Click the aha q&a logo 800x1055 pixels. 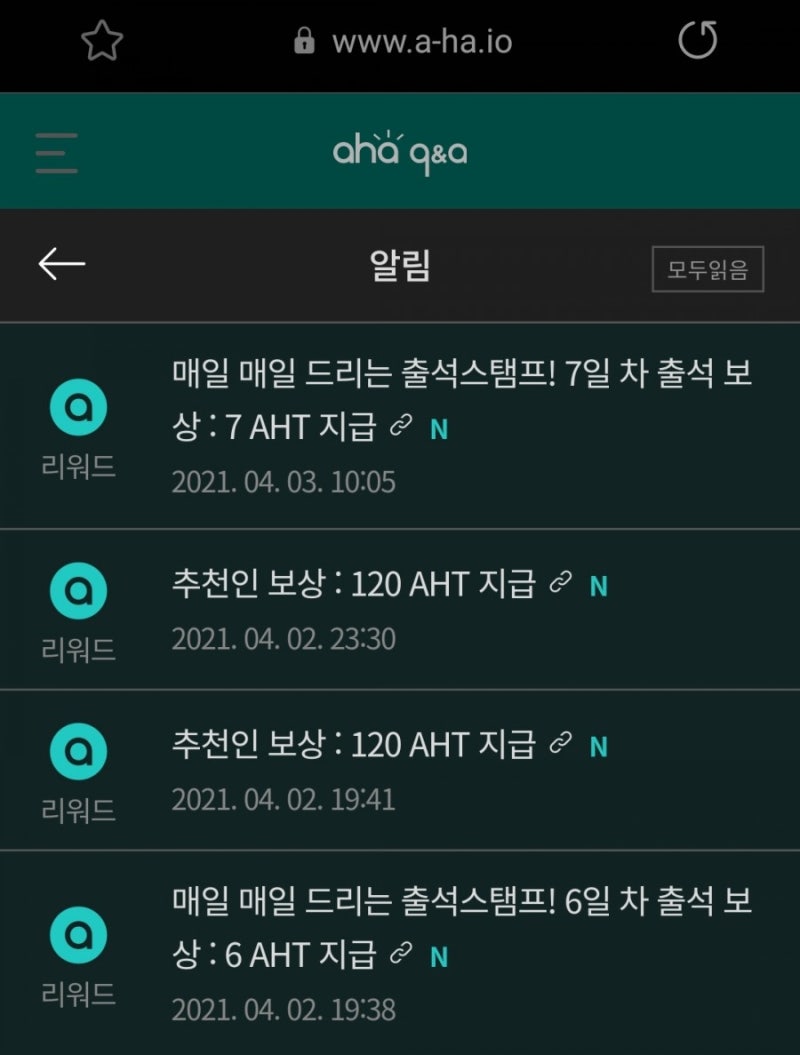tap(400, 150)
